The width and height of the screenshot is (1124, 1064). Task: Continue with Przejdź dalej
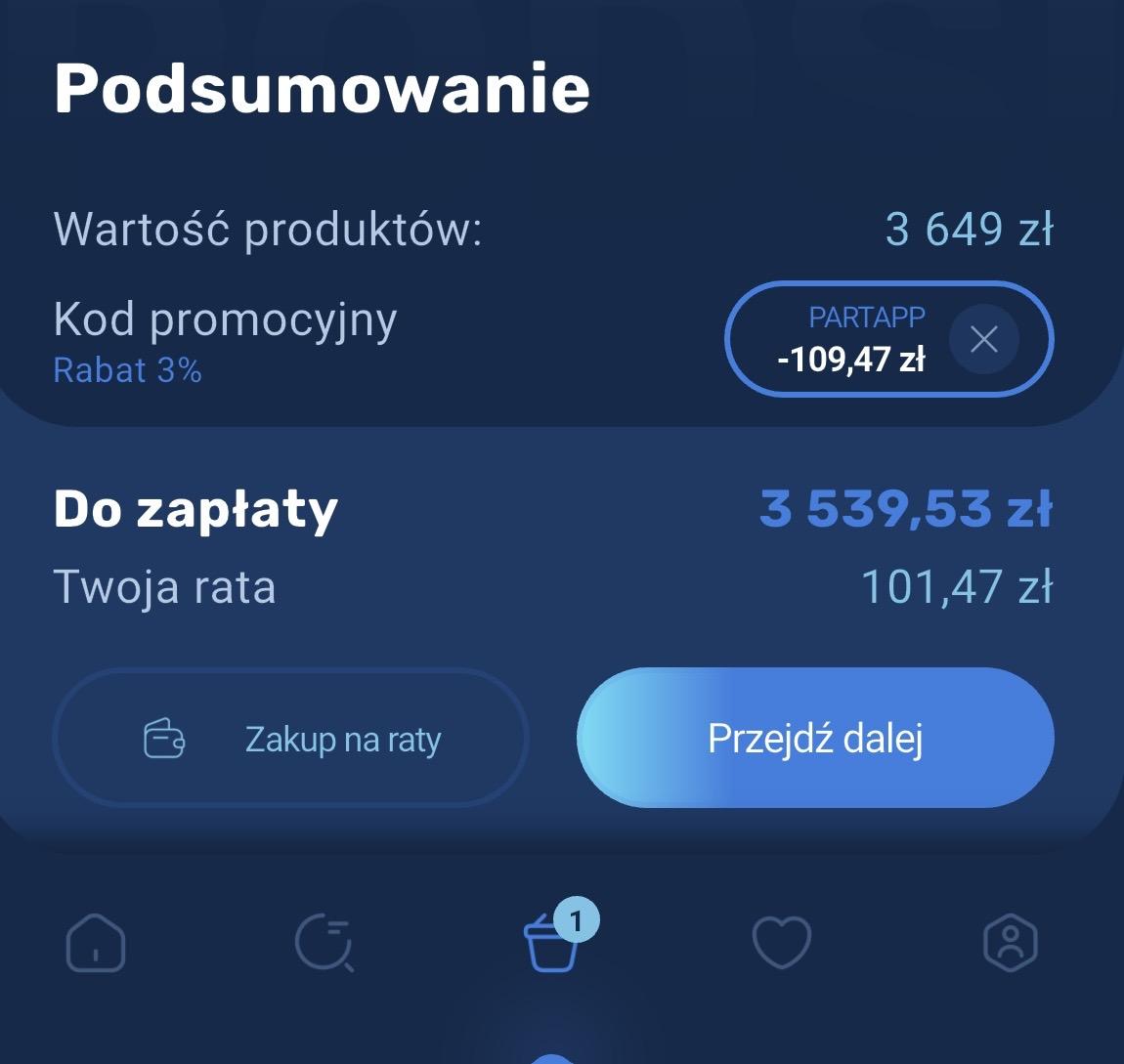(x=815, y=739)
